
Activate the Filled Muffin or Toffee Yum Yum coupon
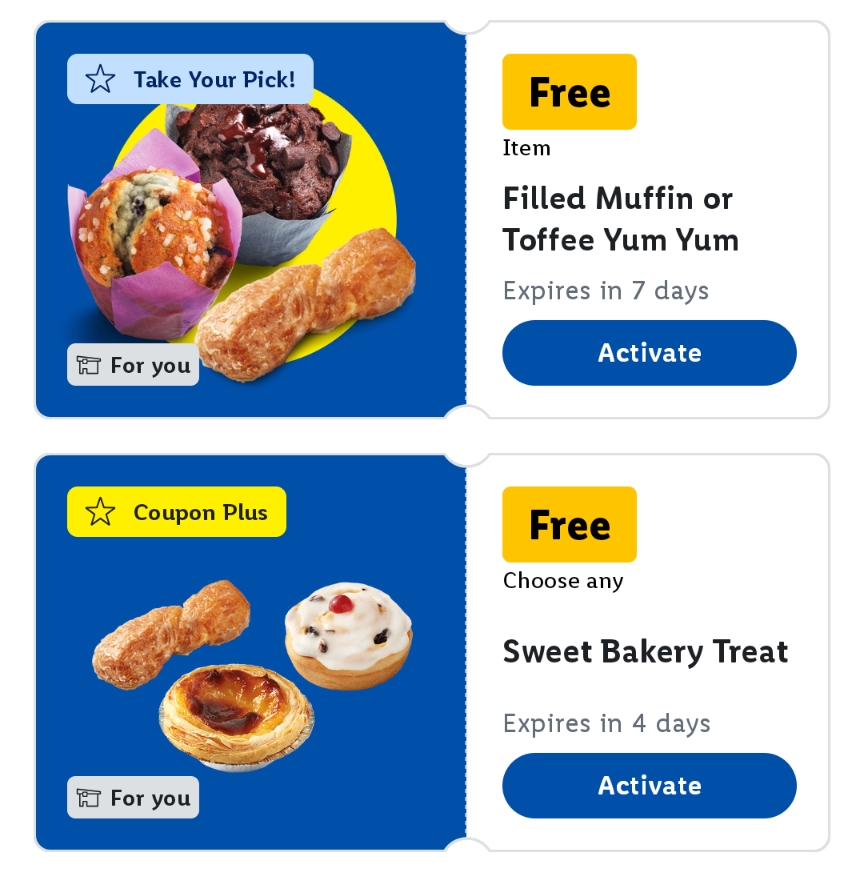tap(649, 353)
